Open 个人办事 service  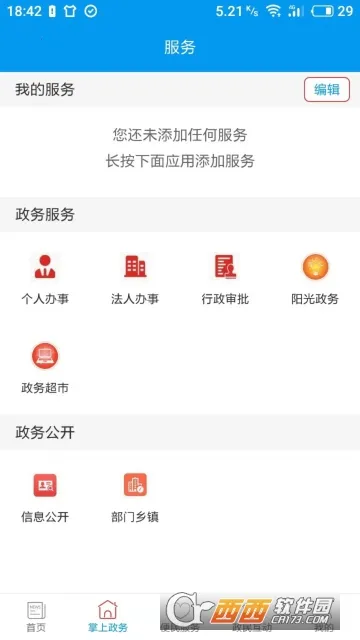(x=45, y=278)
